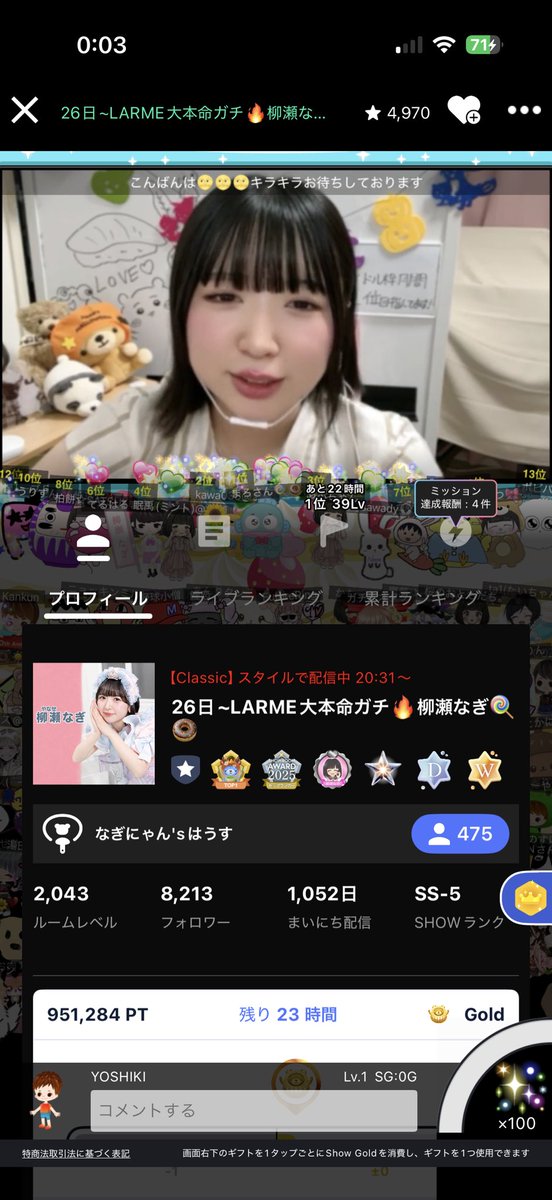Open the document list icon tab
The image size is (552, 1200).
click(x=212, y=531)
